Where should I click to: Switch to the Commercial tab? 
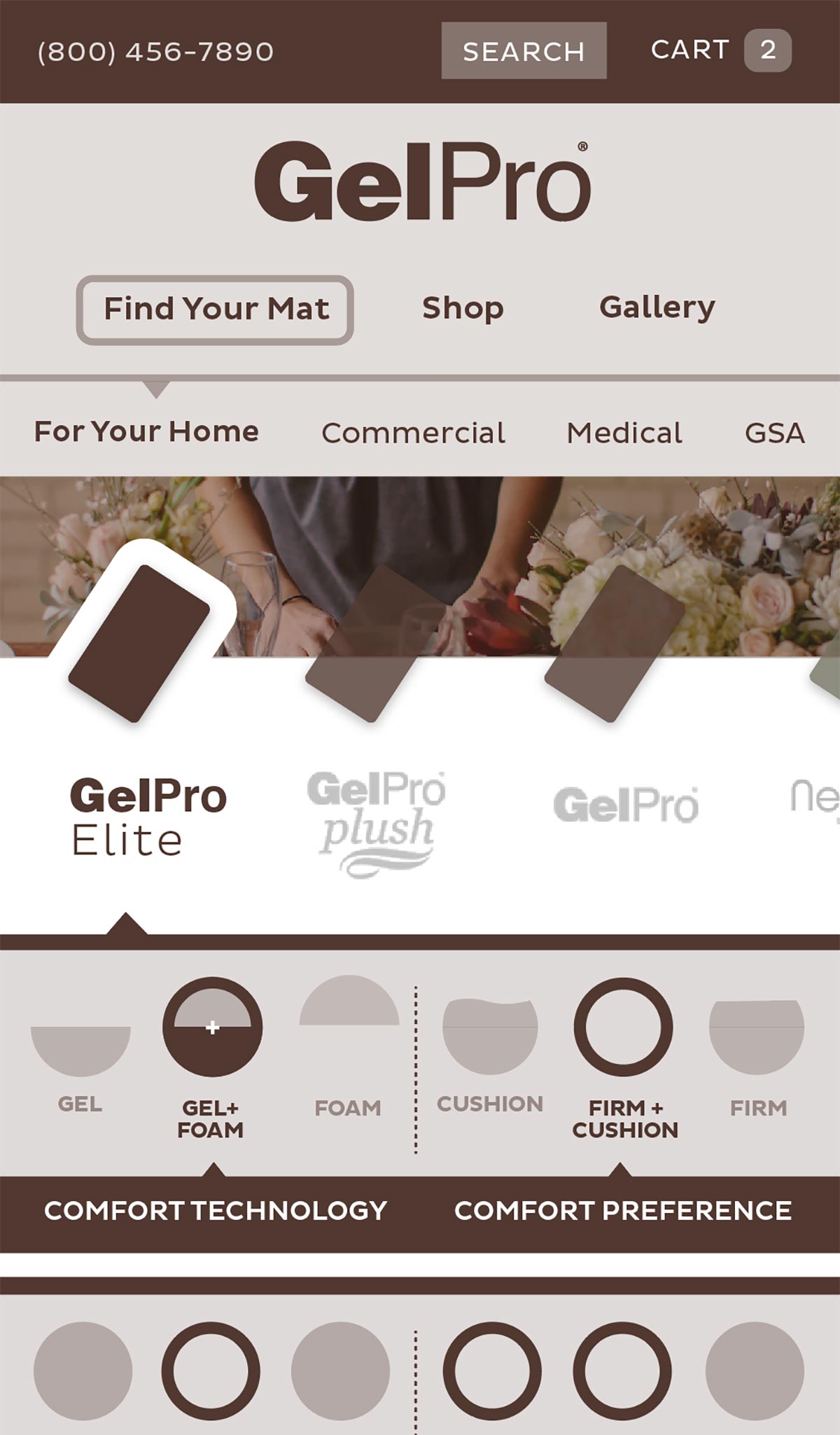click(413, 433)
